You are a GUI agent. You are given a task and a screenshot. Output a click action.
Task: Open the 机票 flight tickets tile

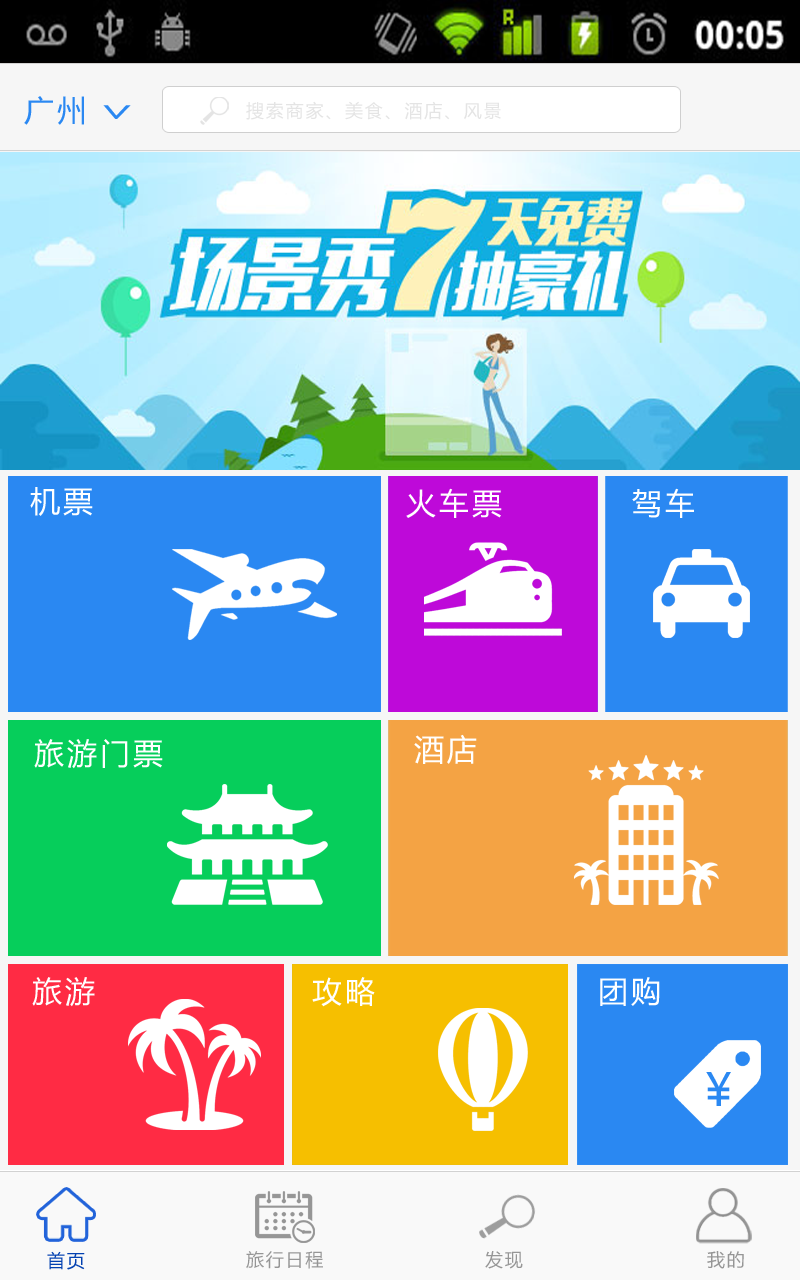click(x=194, y=594)
